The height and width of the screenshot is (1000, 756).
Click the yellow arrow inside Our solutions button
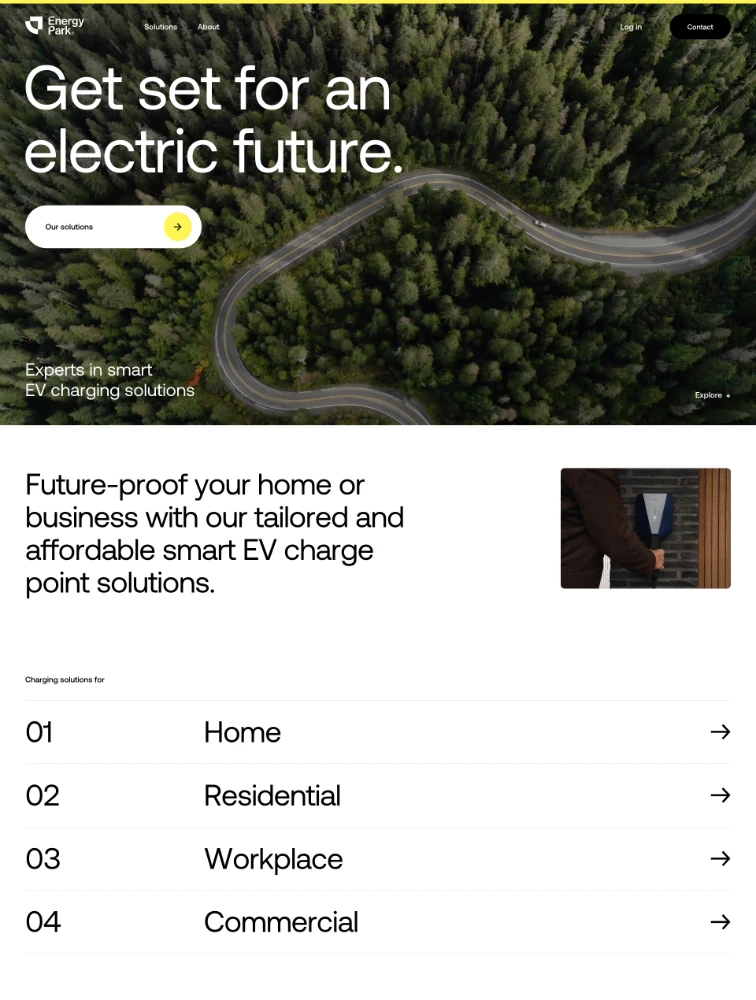pos(178,226)
